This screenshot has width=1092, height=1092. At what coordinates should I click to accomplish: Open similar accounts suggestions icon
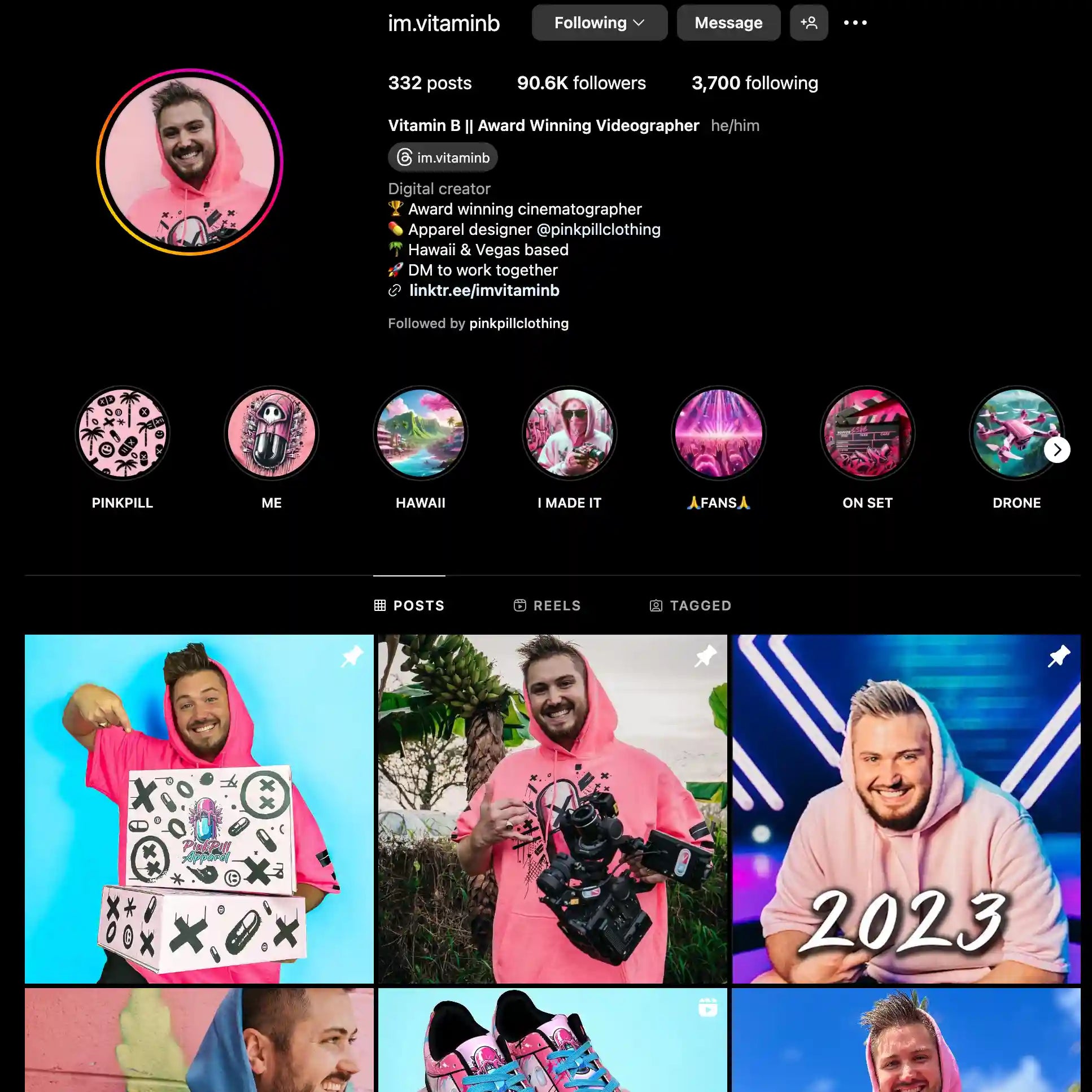coord(808,23)
